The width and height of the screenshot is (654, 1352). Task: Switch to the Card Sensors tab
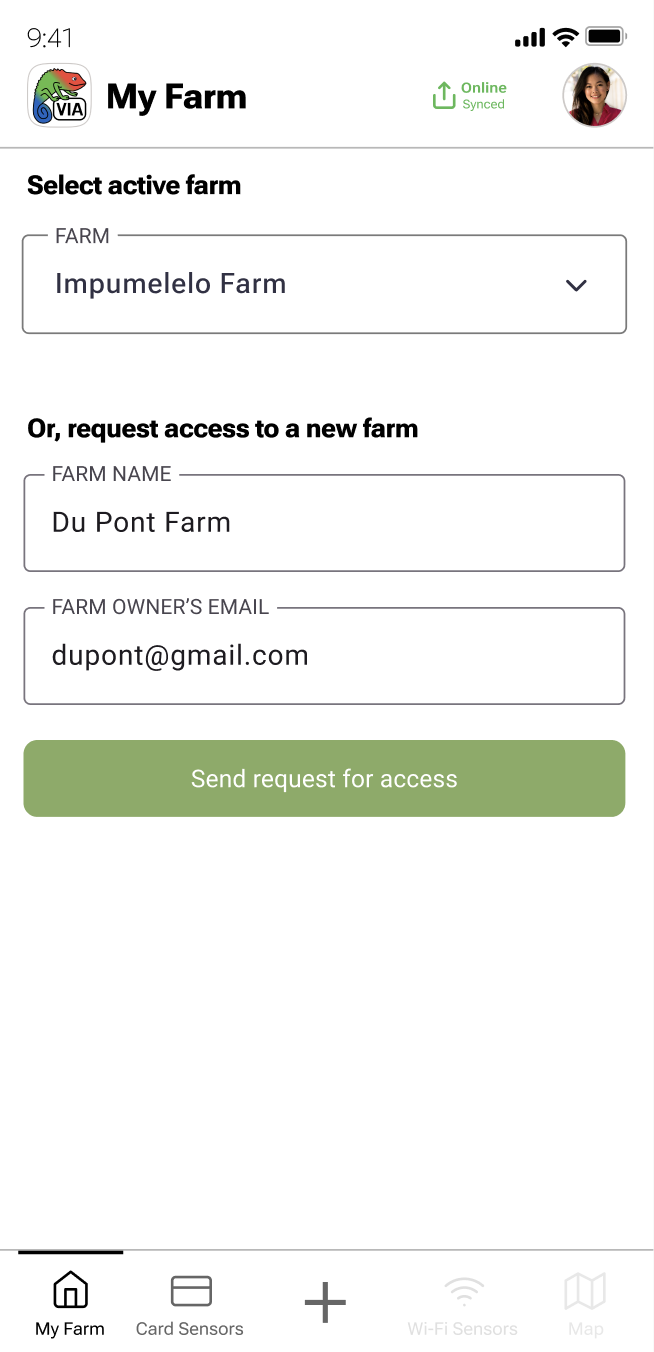(x=190, y=1304)
